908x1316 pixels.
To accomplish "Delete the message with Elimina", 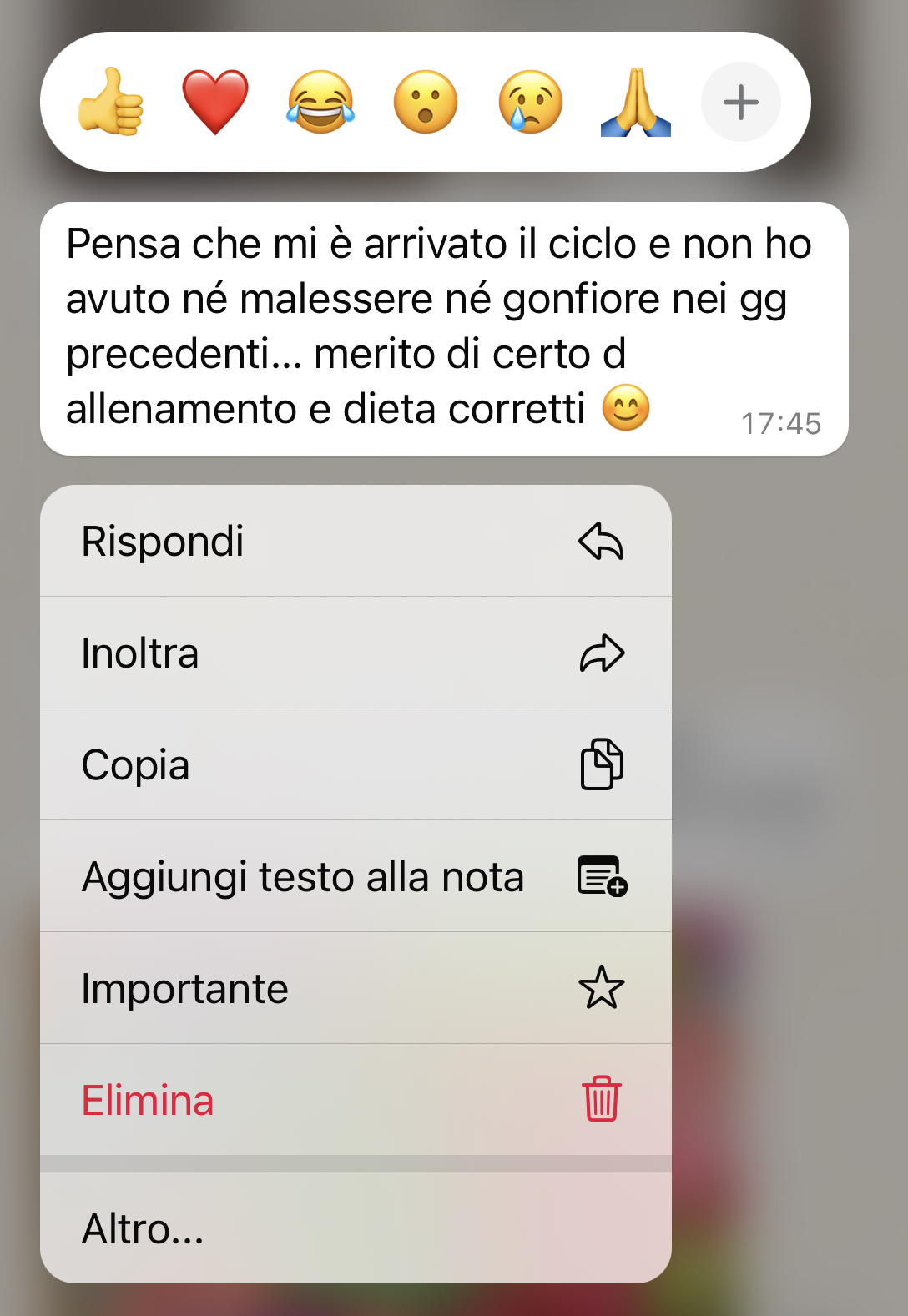I will click(x=356, y=1100).
